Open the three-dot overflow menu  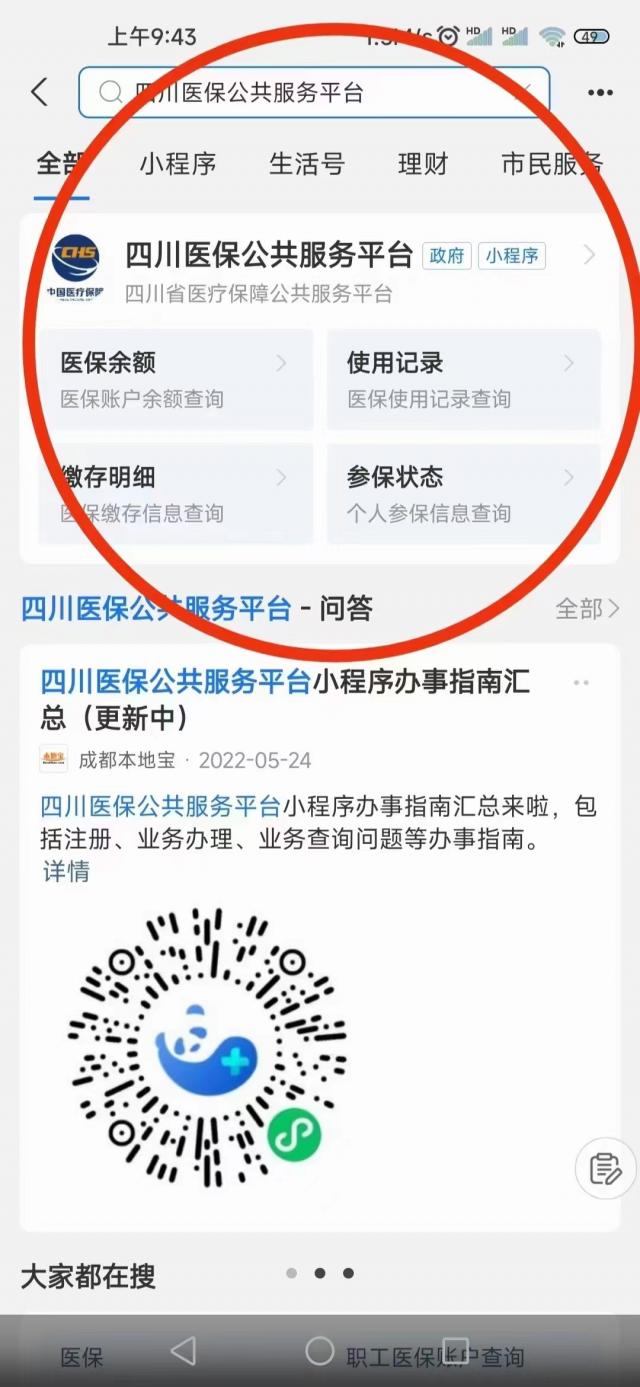[600, 93]
